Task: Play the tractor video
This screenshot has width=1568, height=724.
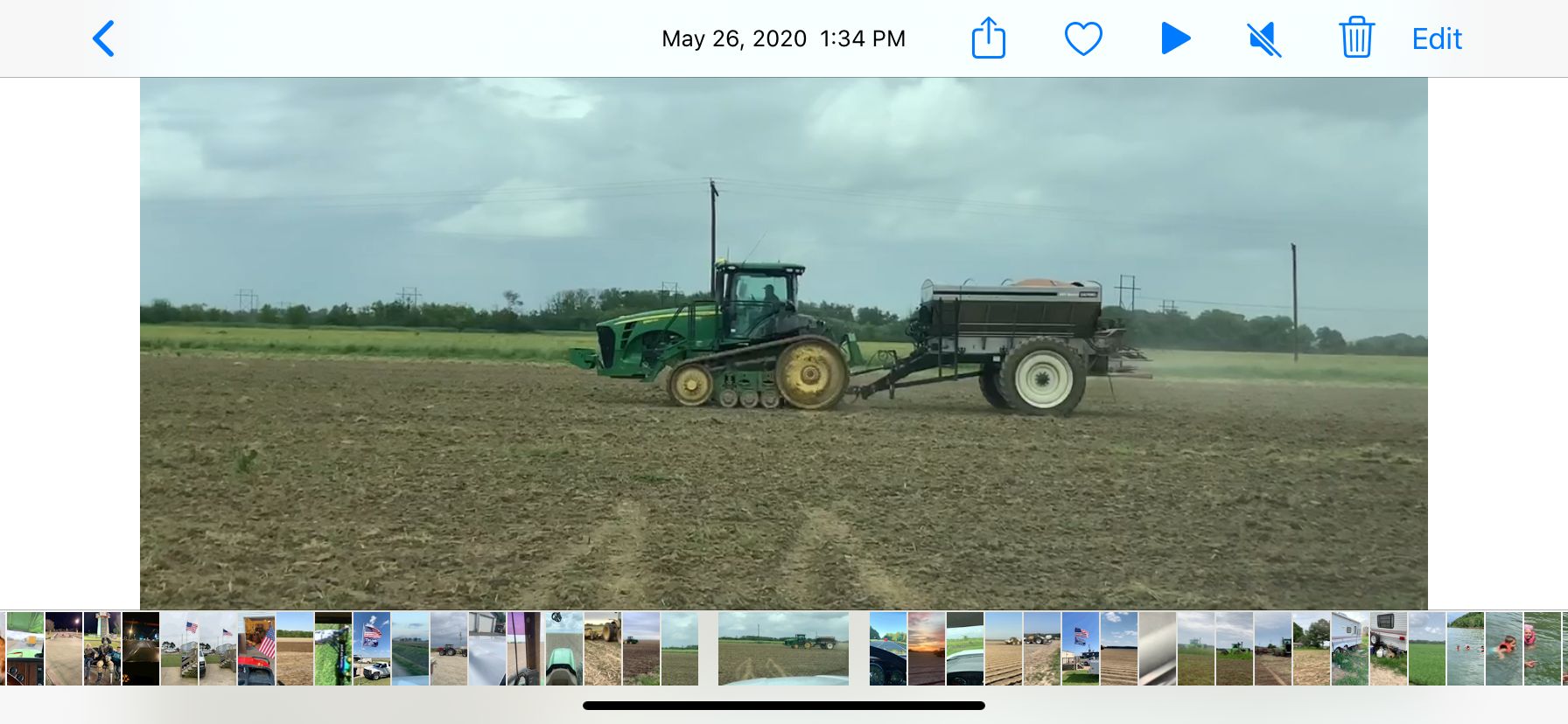Action: coord(1175,38)
